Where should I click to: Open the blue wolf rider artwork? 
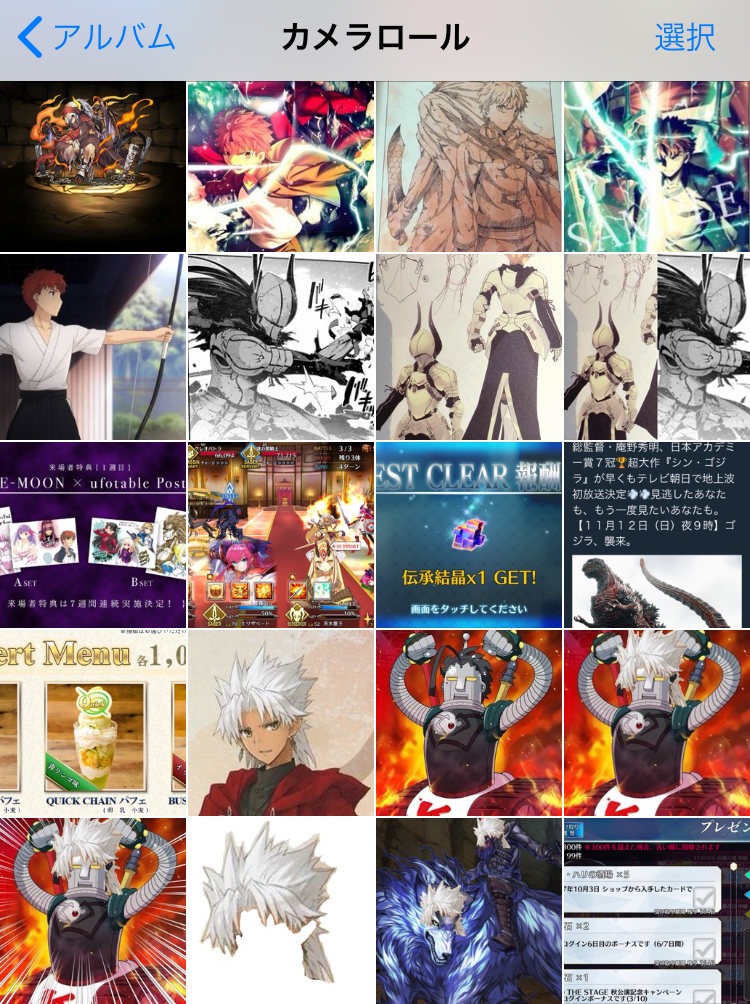(468, 910)
